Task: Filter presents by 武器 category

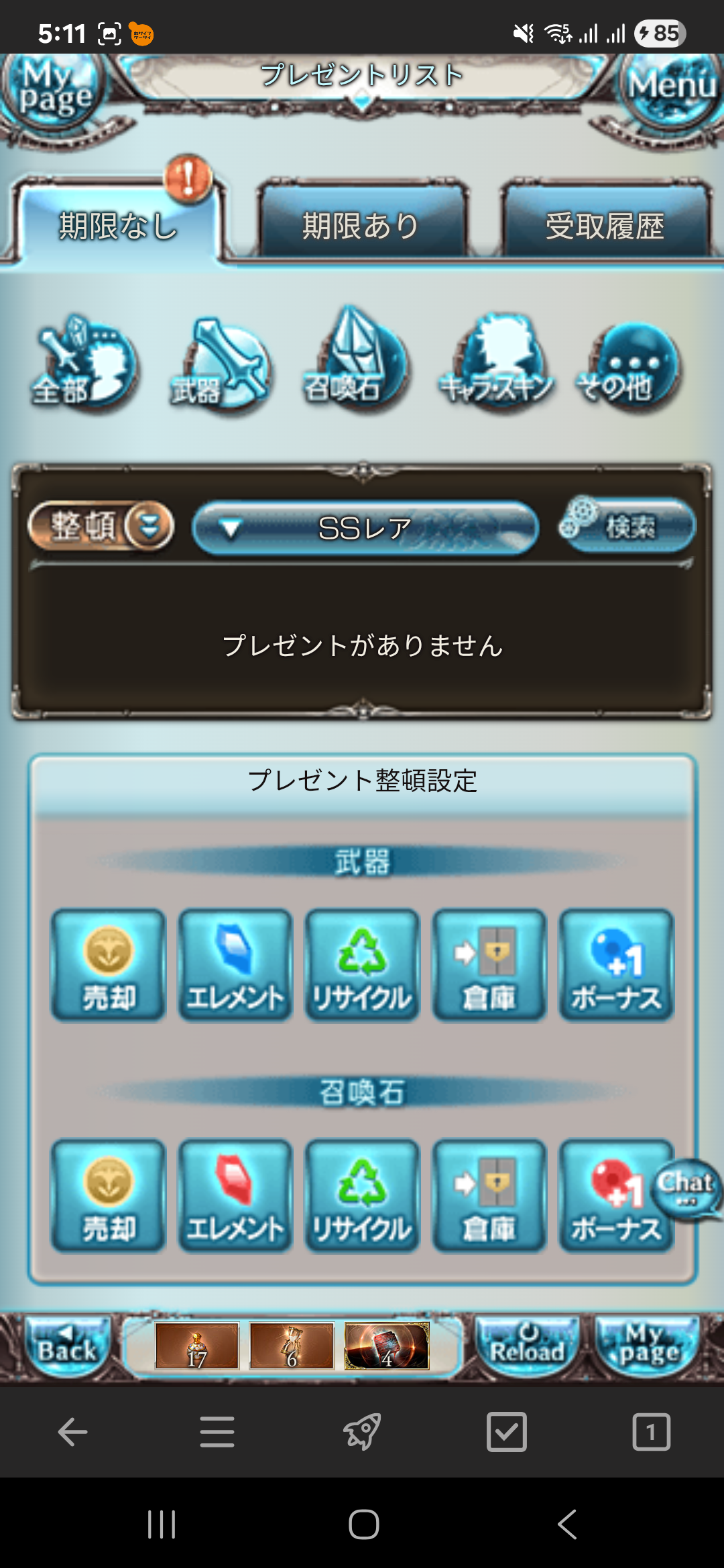Action: point(220,365)
